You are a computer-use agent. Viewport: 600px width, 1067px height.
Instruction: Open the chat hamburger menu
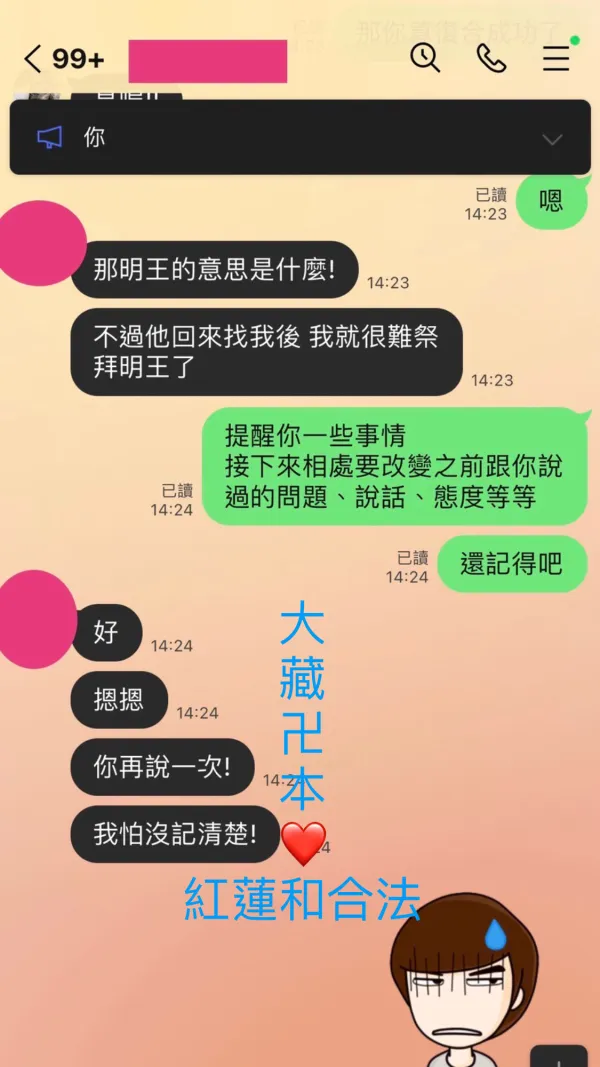pyautogui.click(x=556, y=59)
